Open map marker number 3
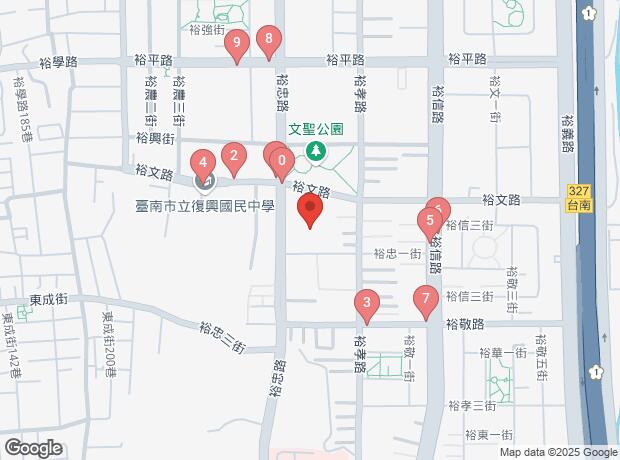The height and width of the screenshot is (460, 620). tap(367, 304)
